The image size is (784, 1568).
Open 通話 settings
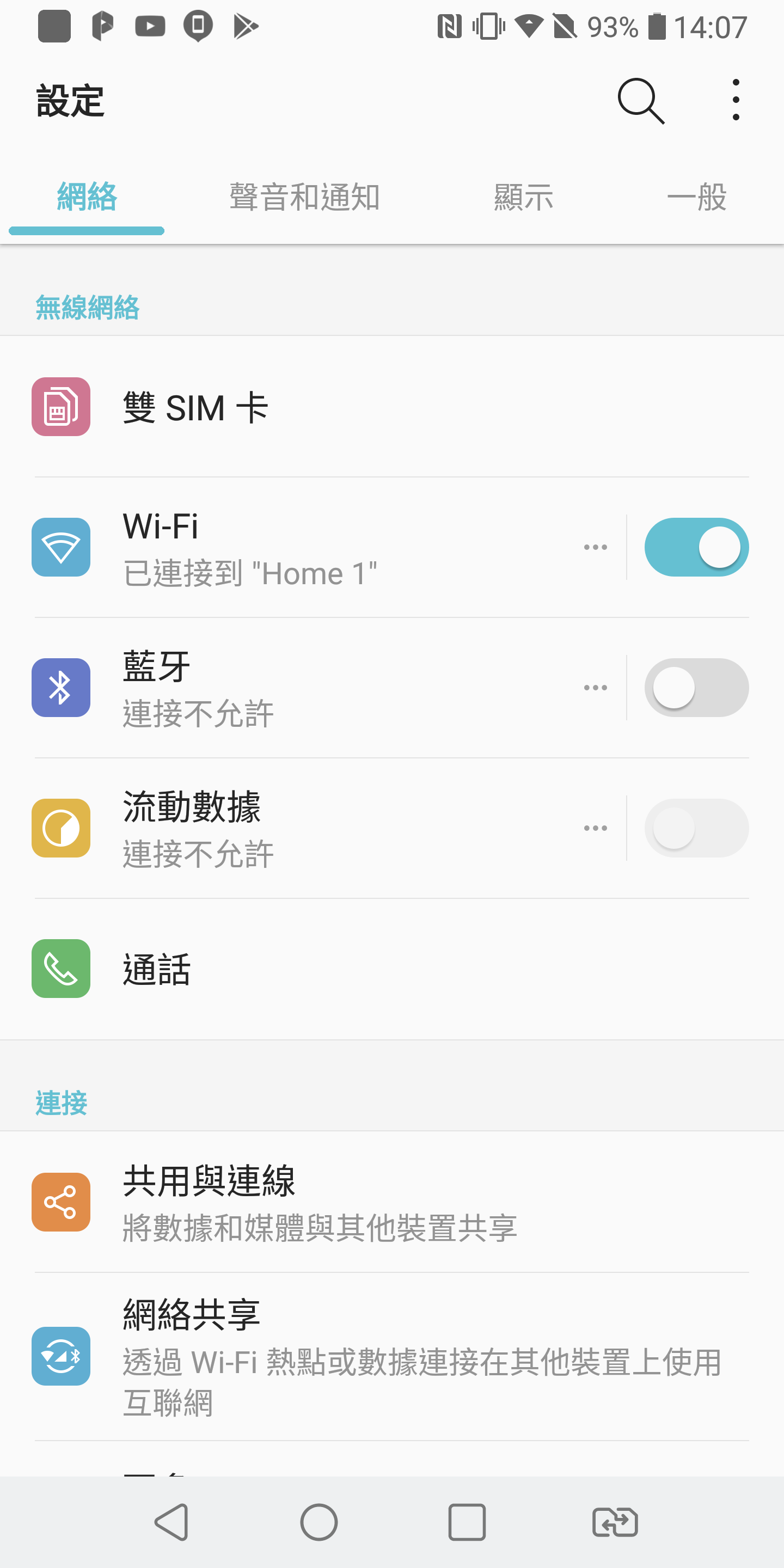(x=392, y=969)
